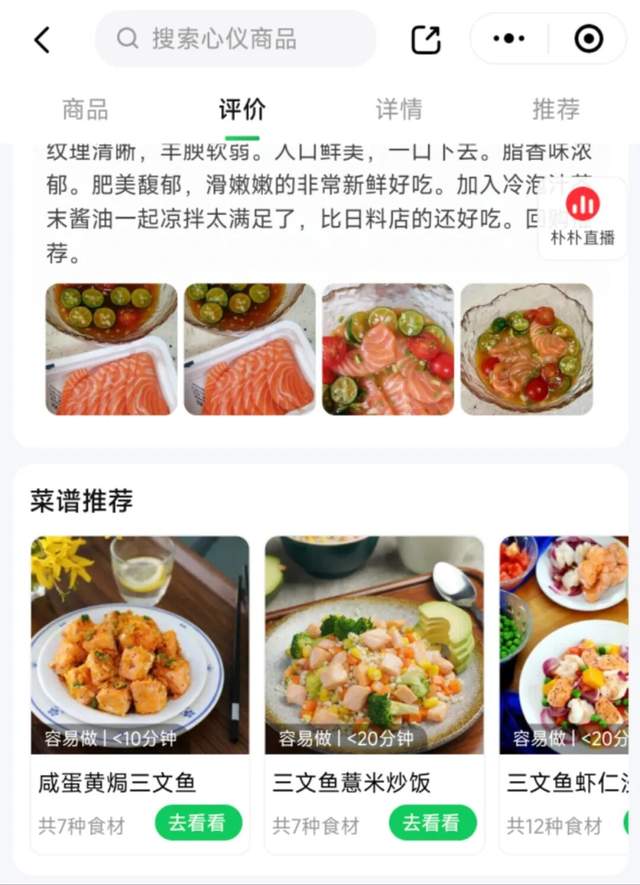View the second review photo

point(249,348)
